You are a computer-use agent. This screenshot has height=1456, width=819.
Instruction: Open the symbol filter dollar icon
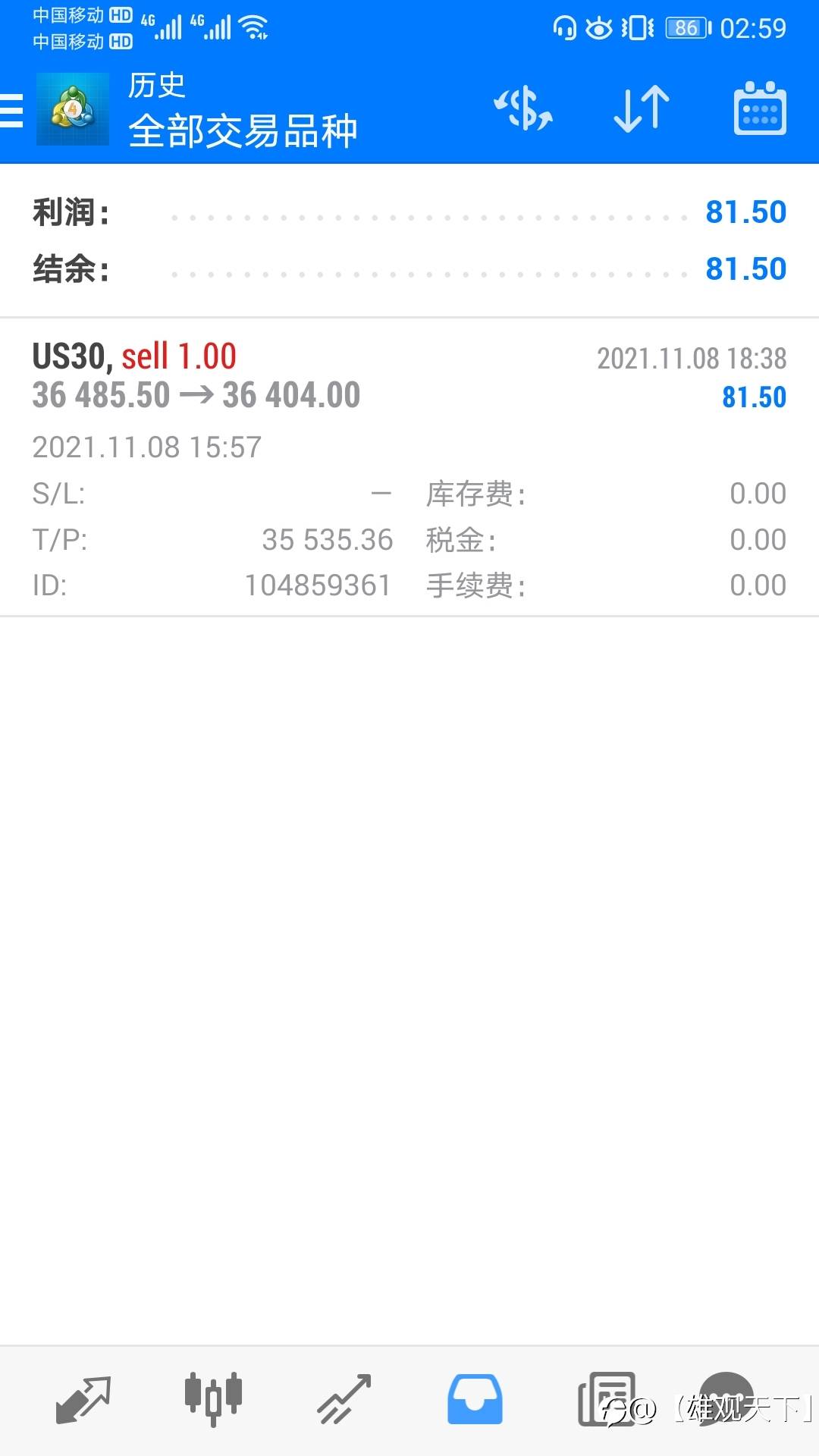pos(523,109)
